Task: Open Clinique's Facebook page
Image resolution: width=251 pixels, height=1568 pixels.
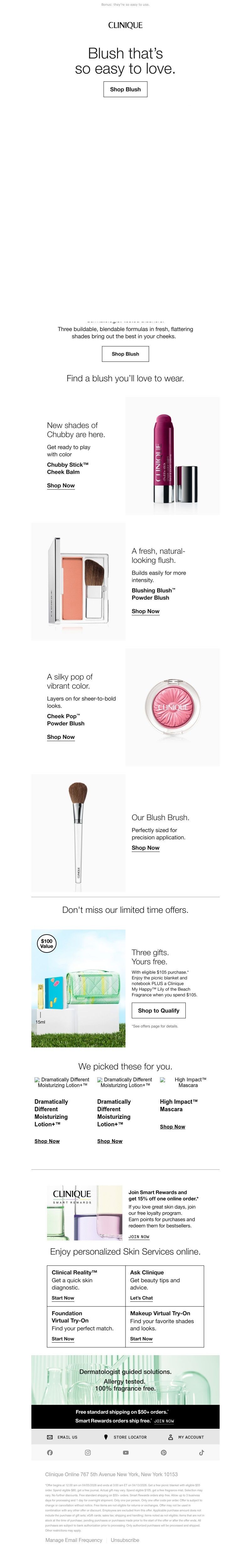Action: pos(50,1452)
